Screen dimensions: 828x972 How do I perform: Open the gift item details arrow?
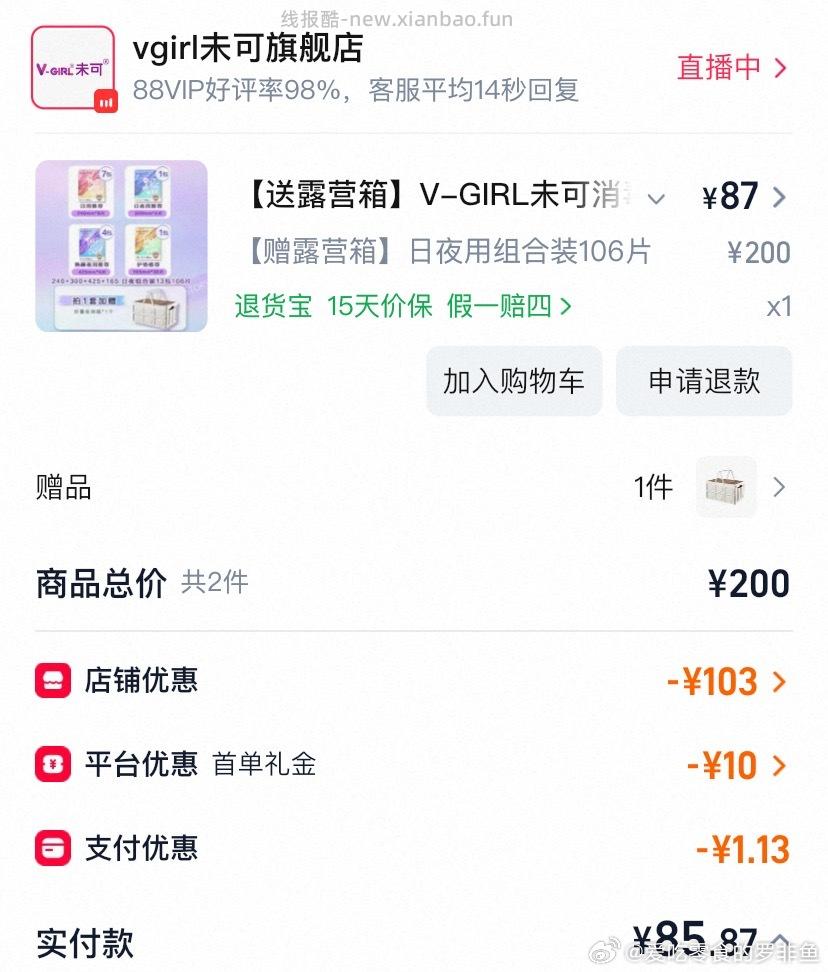(x=781, y=487)
